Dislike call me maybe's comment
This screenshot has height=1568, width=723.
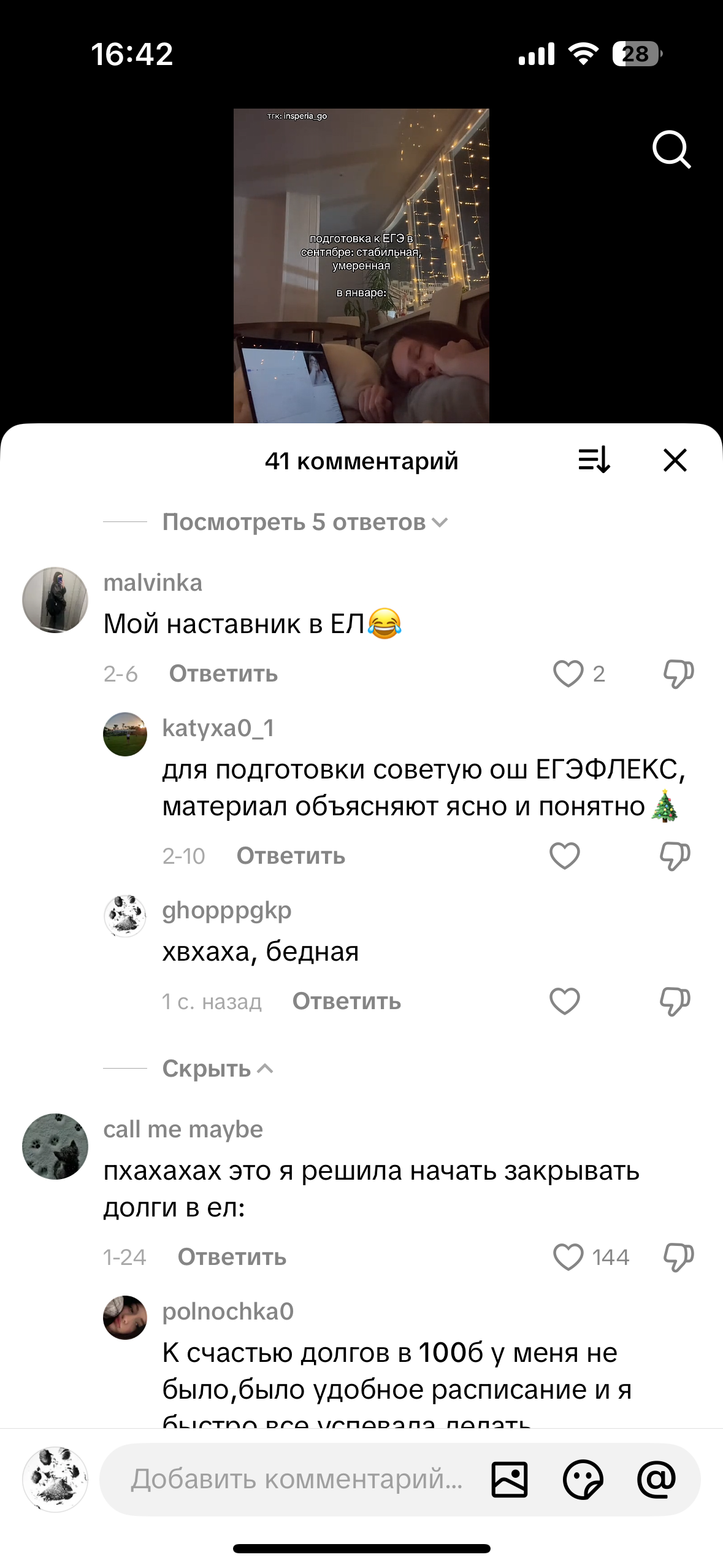(x=678, y=1257)
